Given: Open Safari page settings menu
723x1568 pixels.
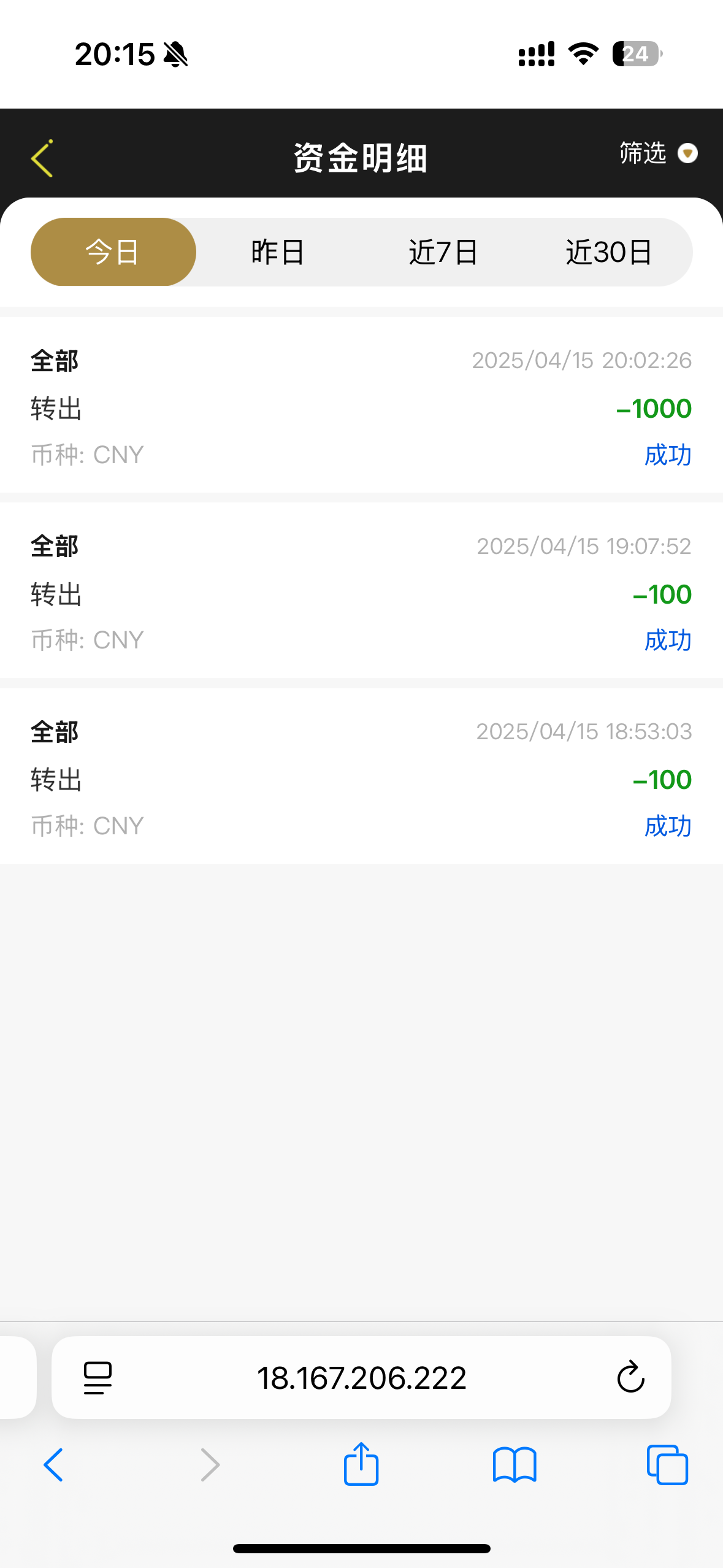Looking at the screenshot, I should click(98, 1377).
